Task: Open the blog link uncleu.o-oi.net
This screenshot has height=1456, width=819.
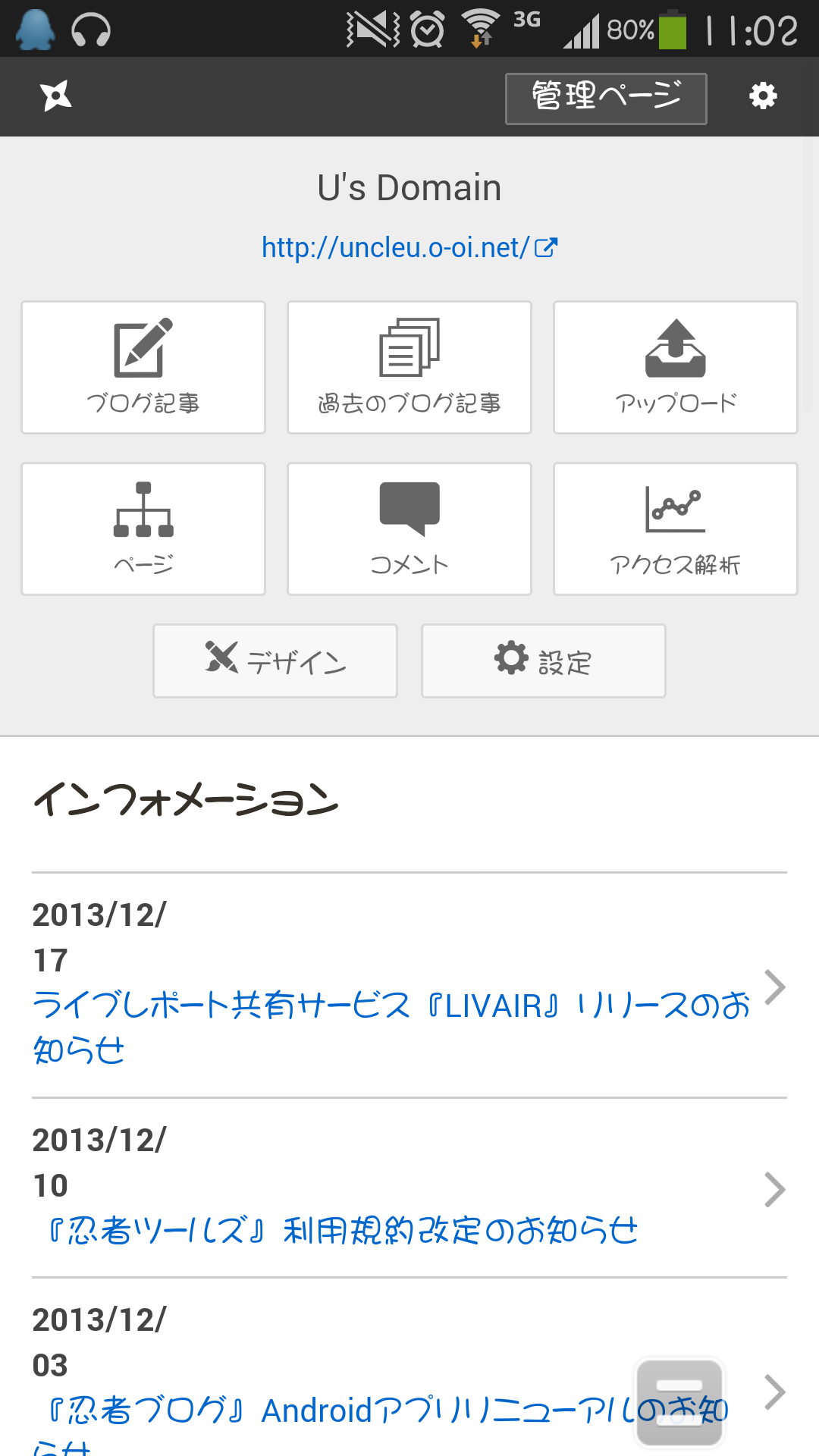Action: (x=409, y=248)
